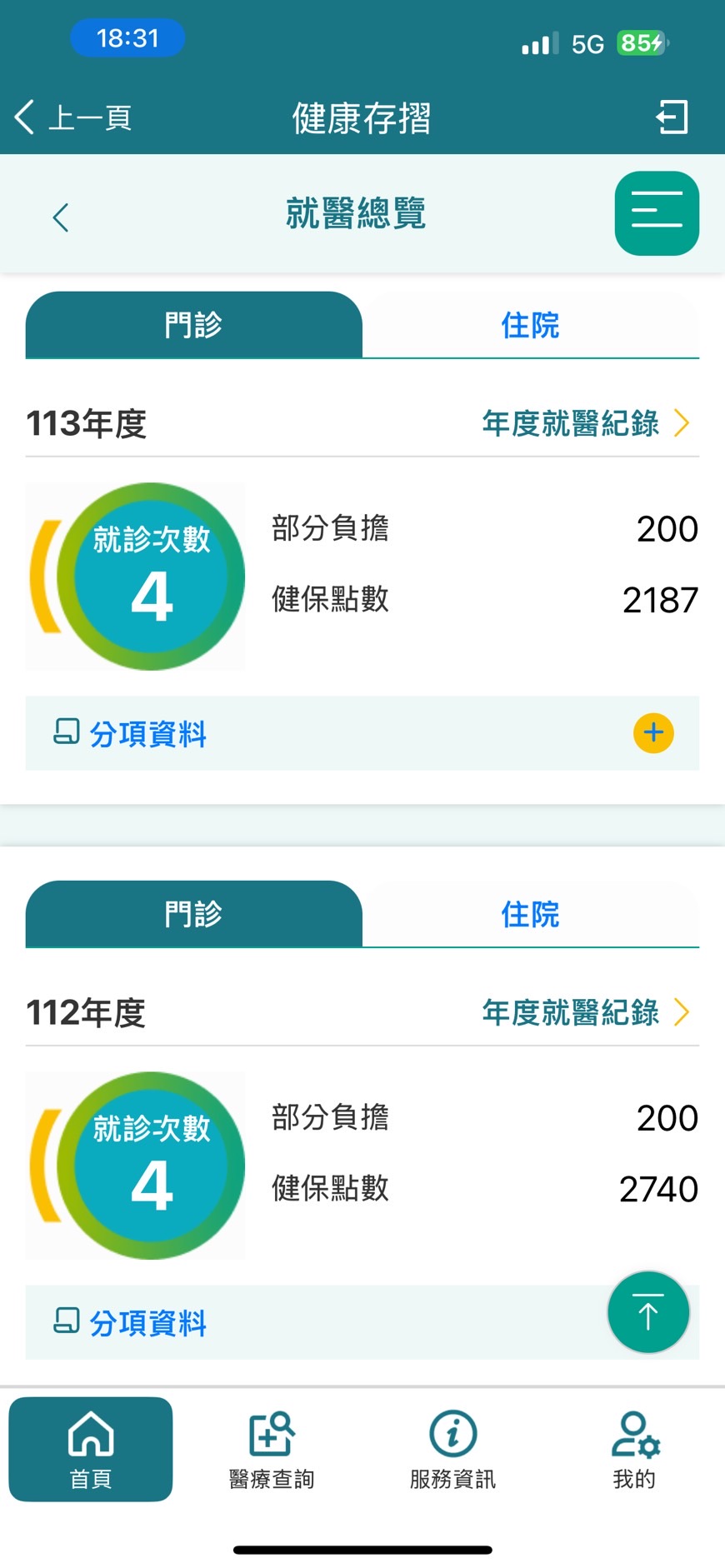Select 門診 tab for 112年度
The height and width of the screenshot is (1568, 725).
tap(194, 914)
